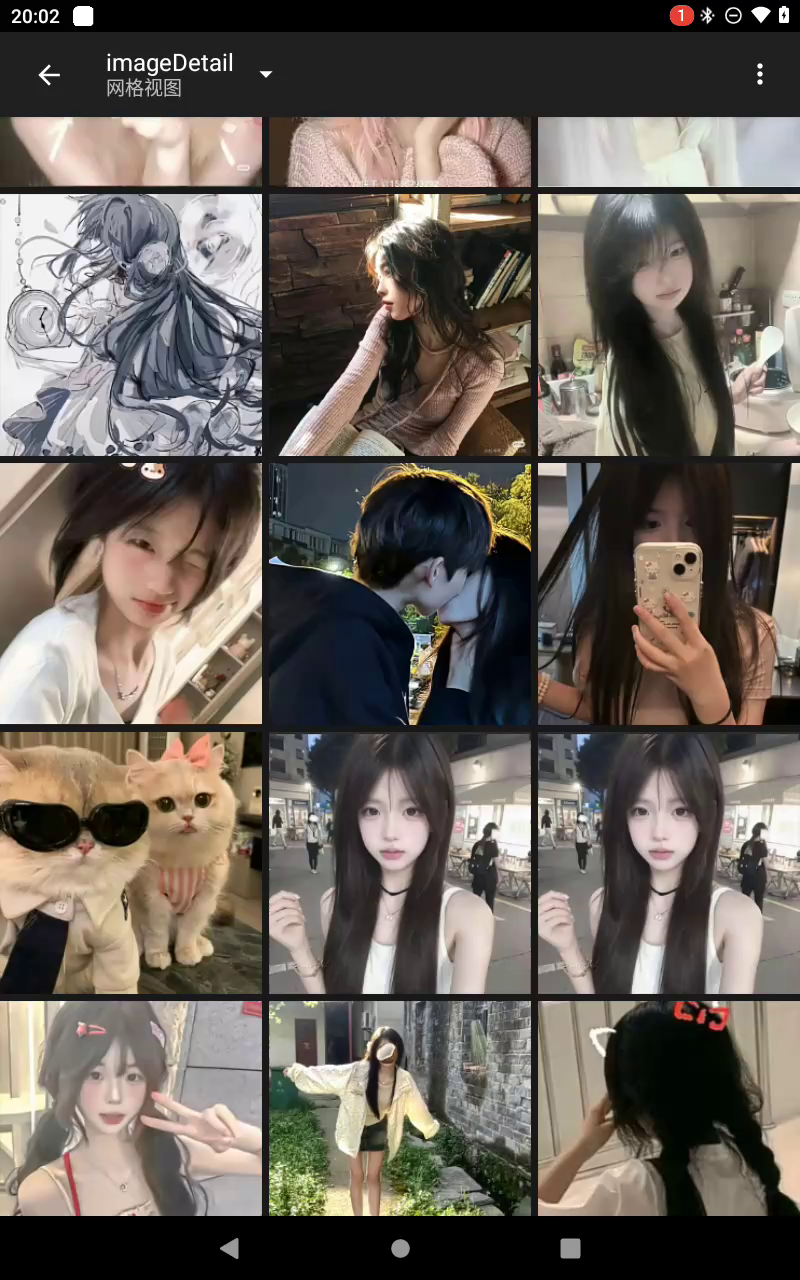Screen dimensions: 800x1280
Task: Open the overflow menu
Action: point(760,74)
